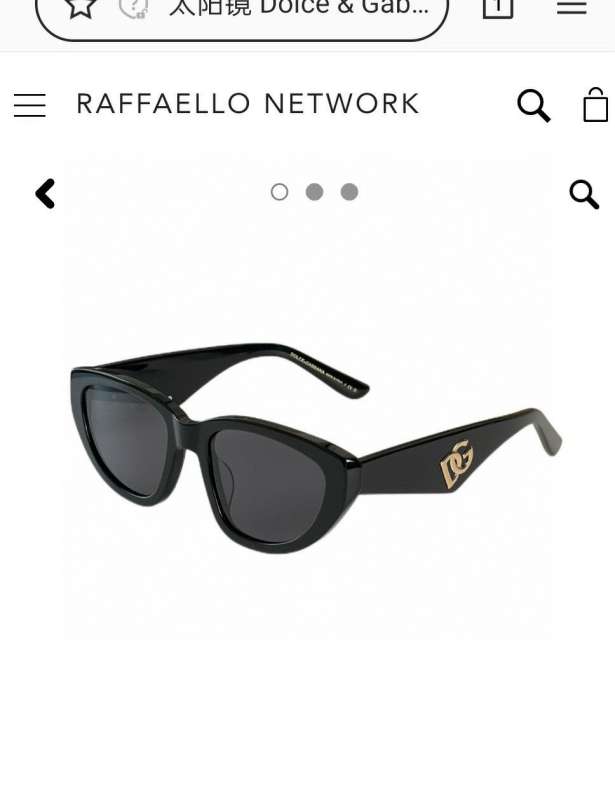
Task: Open the hamburger navigation menu
Action: click(x=30, y=105)
